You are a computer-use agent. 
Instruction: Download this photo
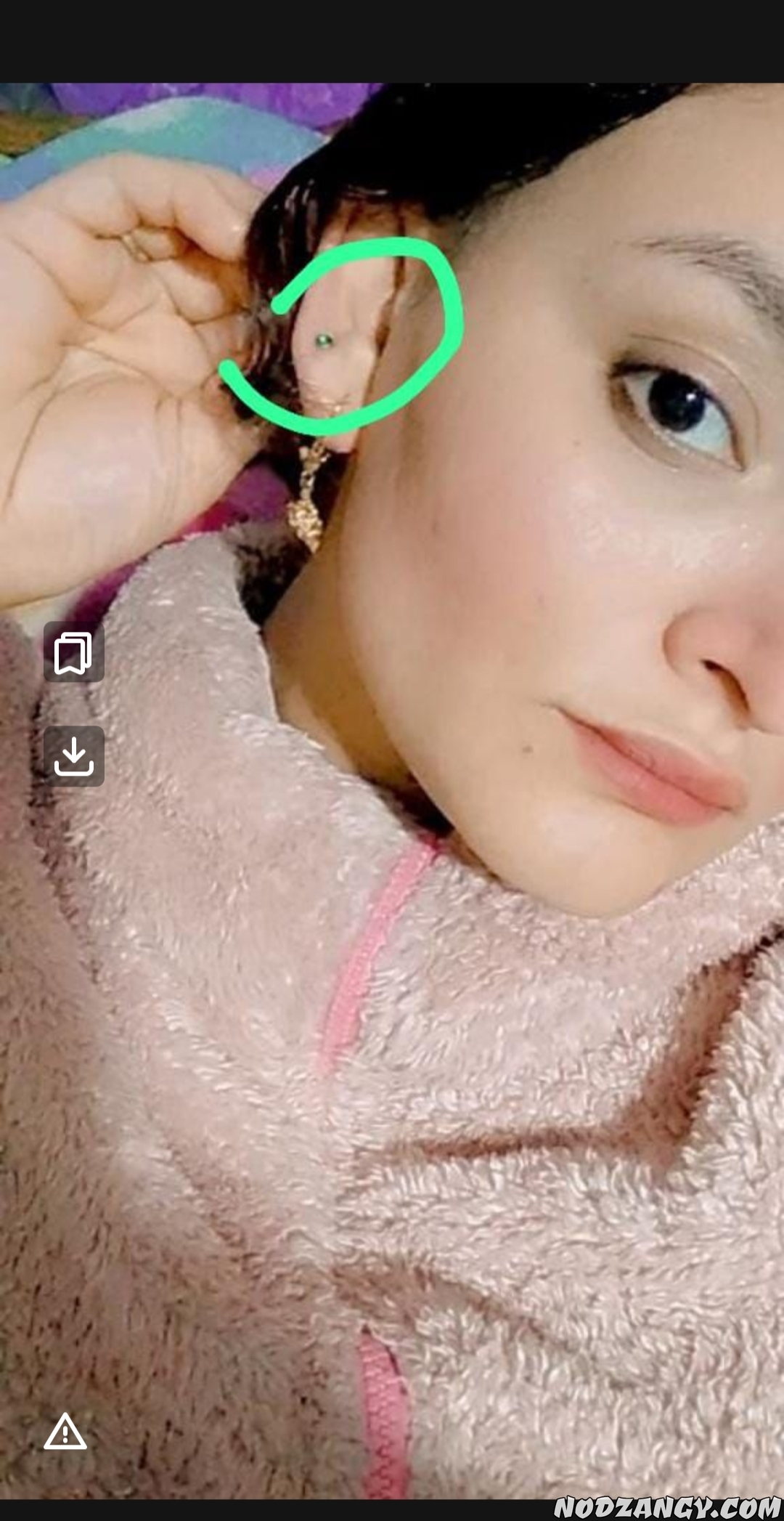tap(73, 755)
